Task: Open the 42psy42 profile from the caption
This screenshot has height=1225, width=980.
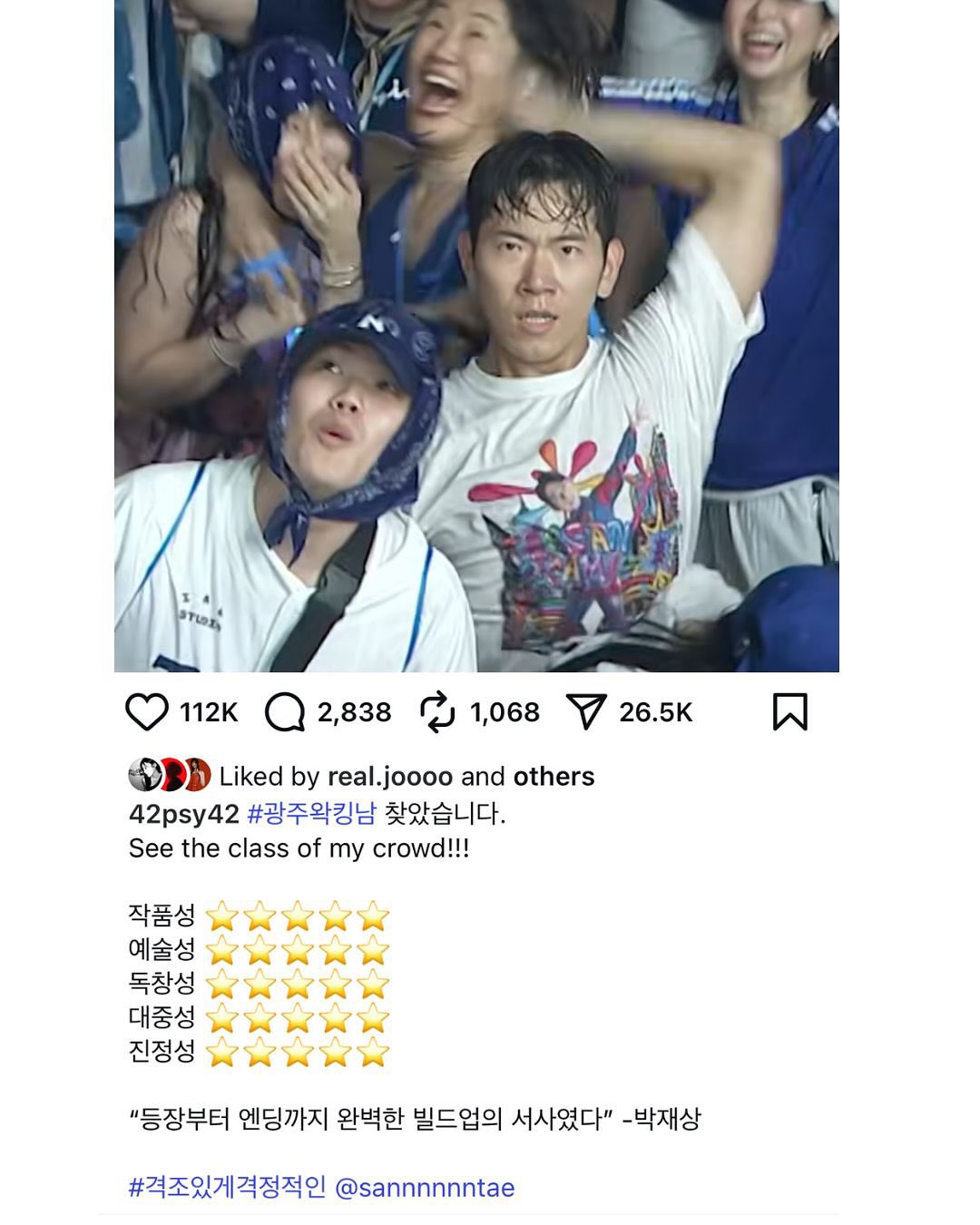Action: 183,814
